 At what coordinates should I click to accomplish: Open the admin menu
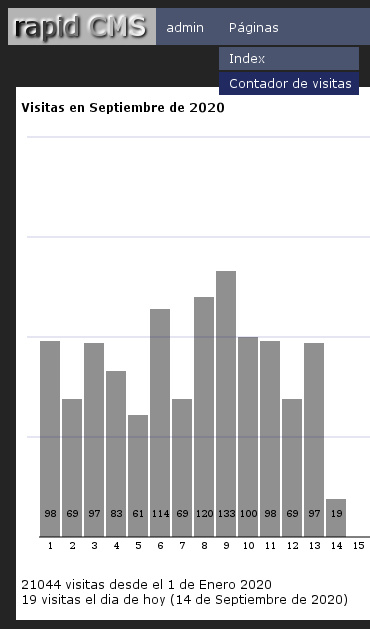[x=185, y=28]
